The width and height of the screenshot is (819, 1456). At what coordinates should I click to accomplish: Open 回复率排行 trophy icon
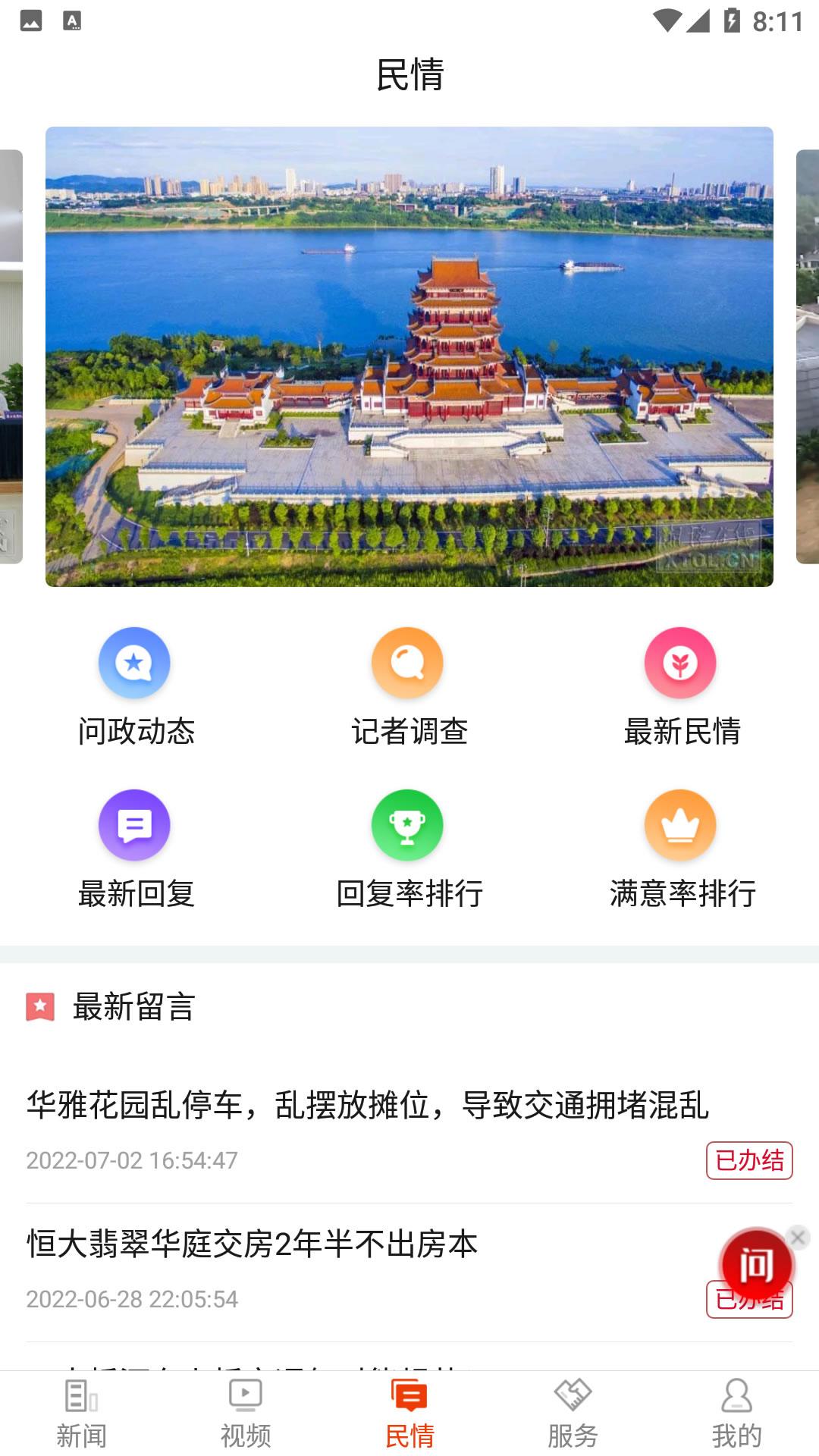(x=407, y=826)
